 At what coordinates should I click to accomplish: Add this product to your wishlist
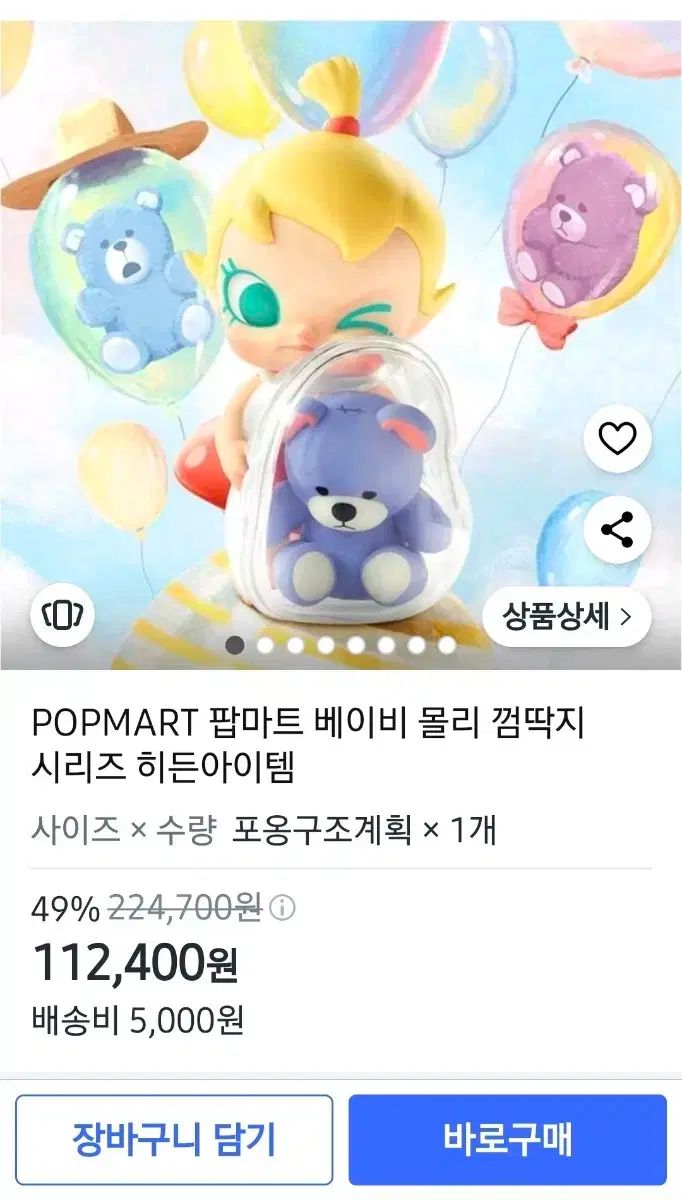(x=617, y=439)
